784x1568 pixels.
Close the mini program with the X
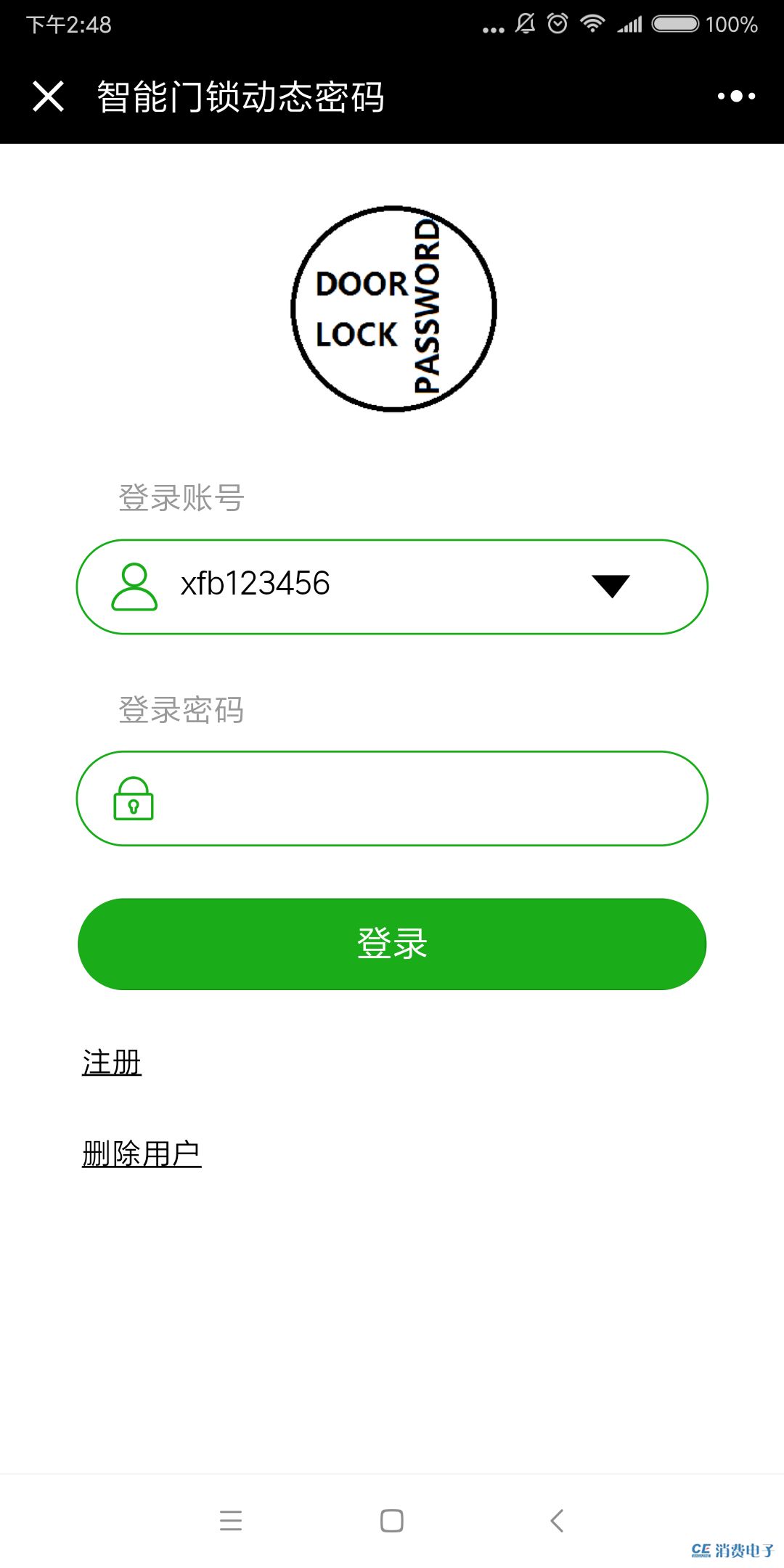[49, 95]
